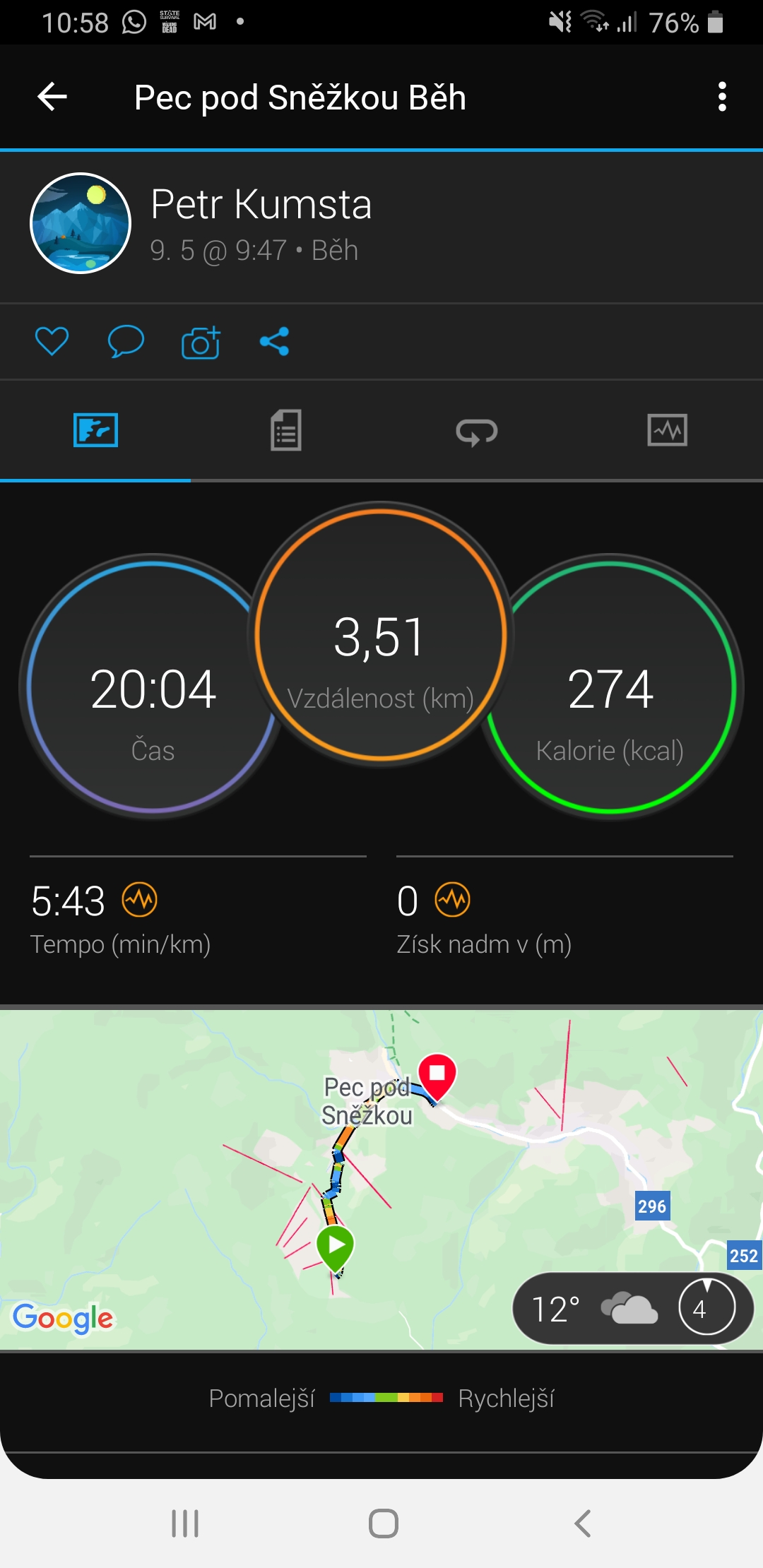Open the three-dot overflow menu
Viewport: 763px width, 1568px height.
point(722,97)
